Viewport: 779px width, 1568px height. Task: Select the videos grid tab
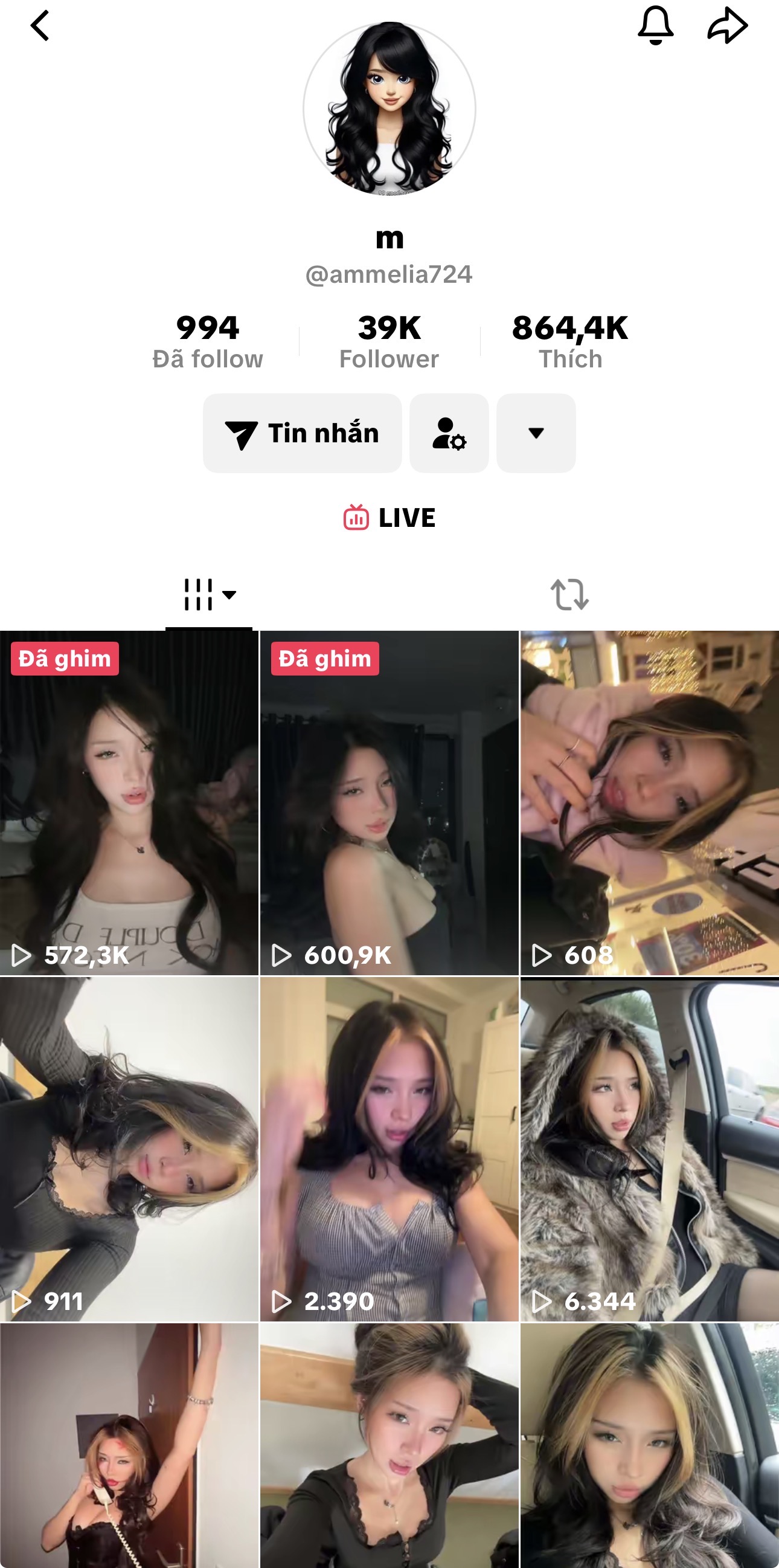coord(208,595)
